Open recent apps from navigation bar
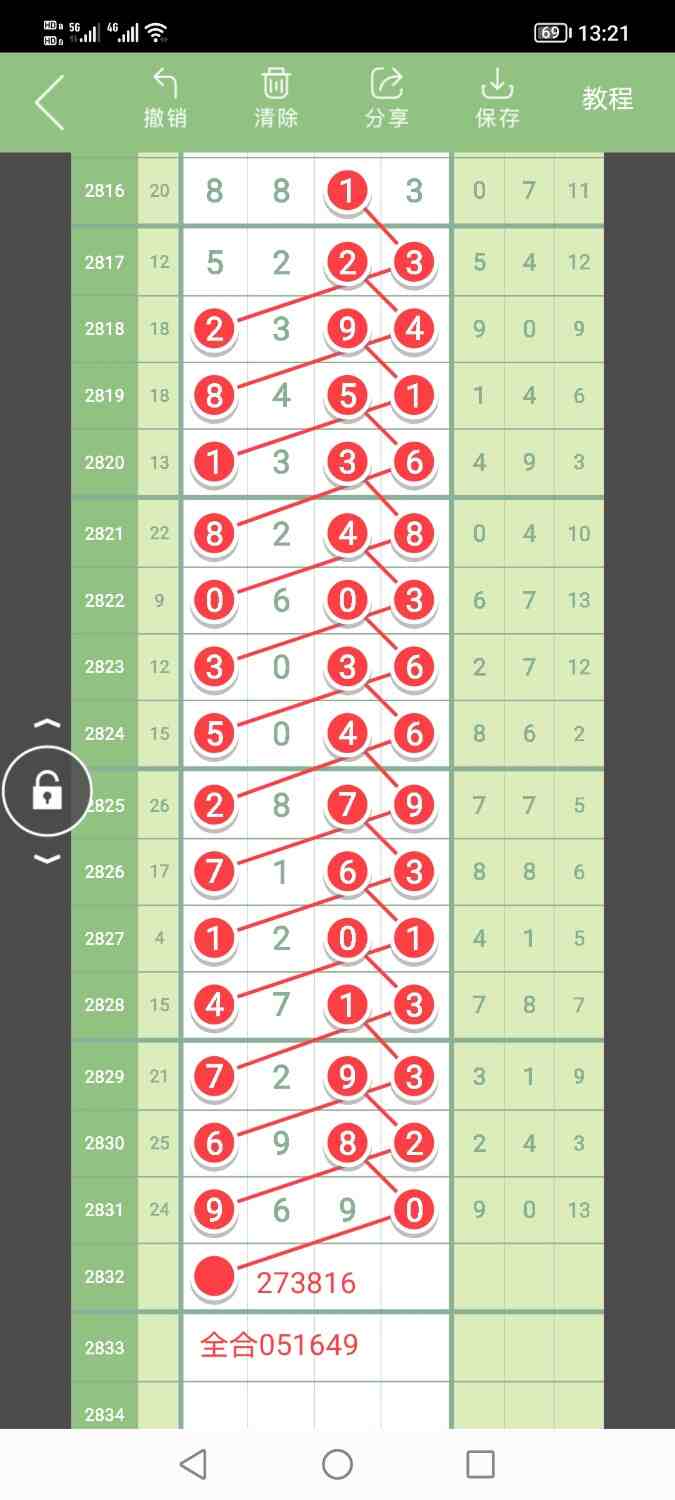Image resolution: width=675 pixels, height=1500 pixels. coord(481,1464)
